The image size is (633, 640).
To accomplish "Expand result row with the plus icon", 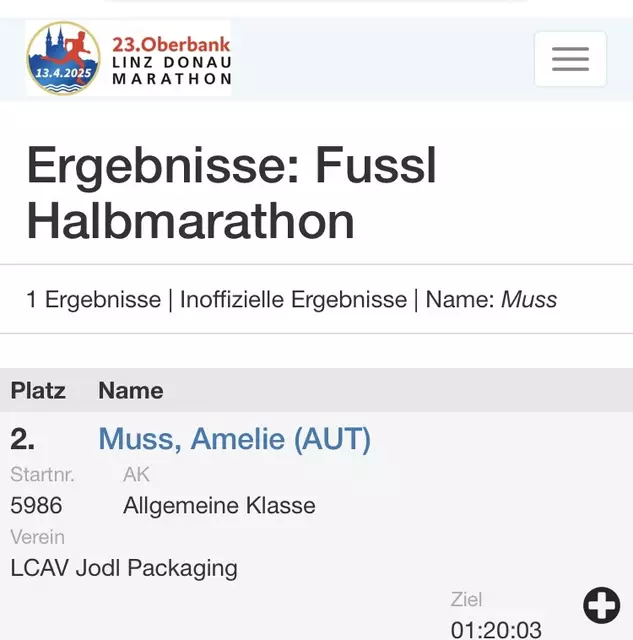I will coord(601,605).
